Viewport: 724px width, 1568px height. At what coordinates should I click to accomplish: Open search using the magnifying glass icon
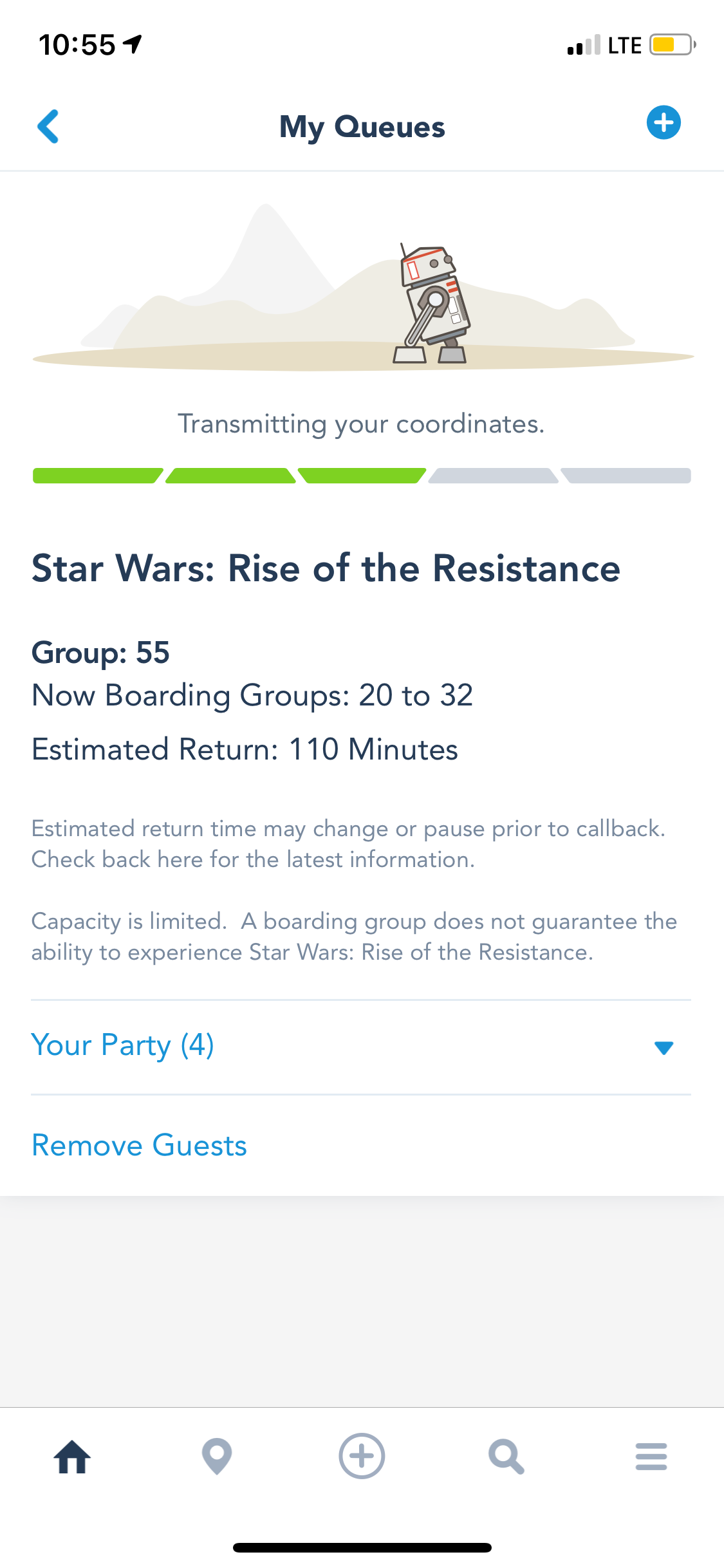pyautogui.click(x=506, y=1456)
